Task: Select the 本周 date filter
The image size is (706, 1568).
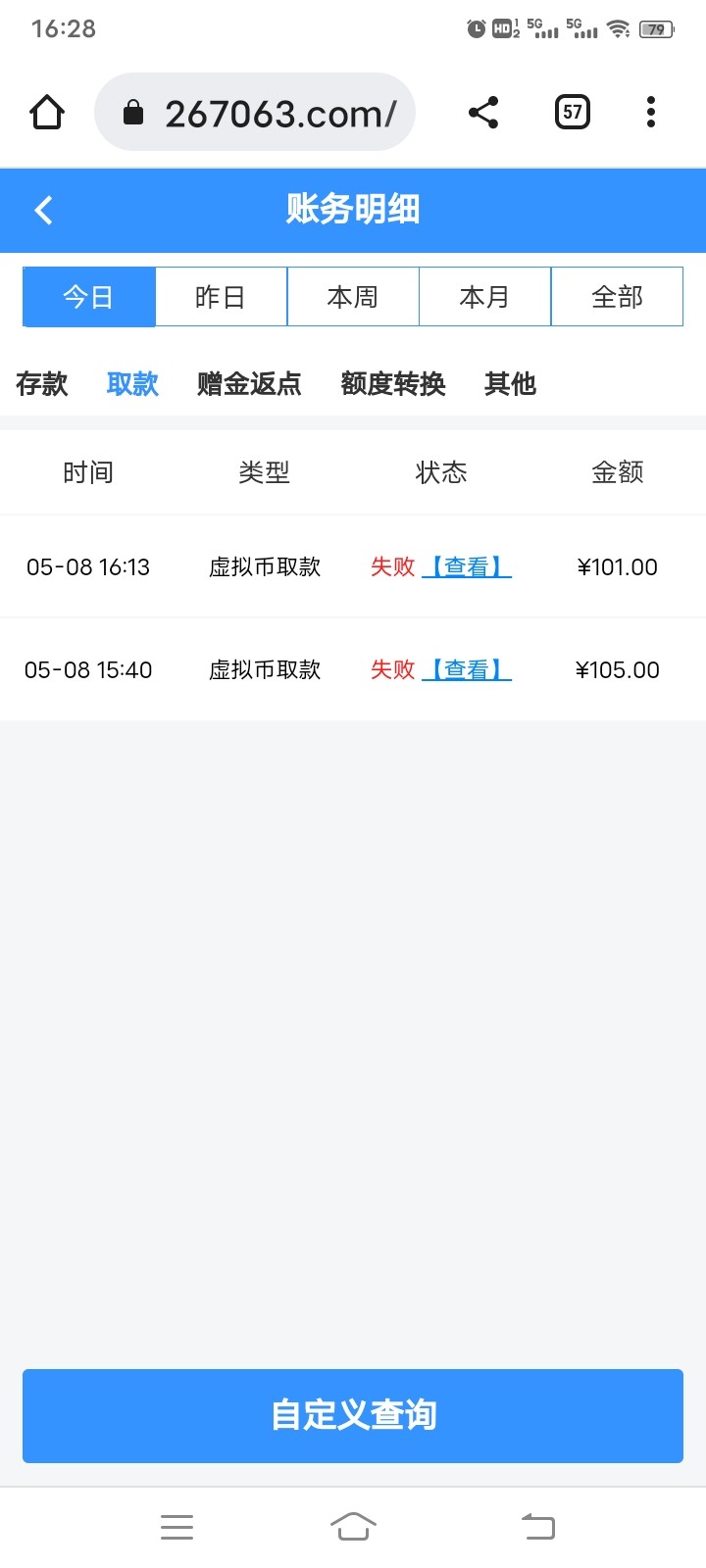Action: pyautogui.click(x=353, y=296)
